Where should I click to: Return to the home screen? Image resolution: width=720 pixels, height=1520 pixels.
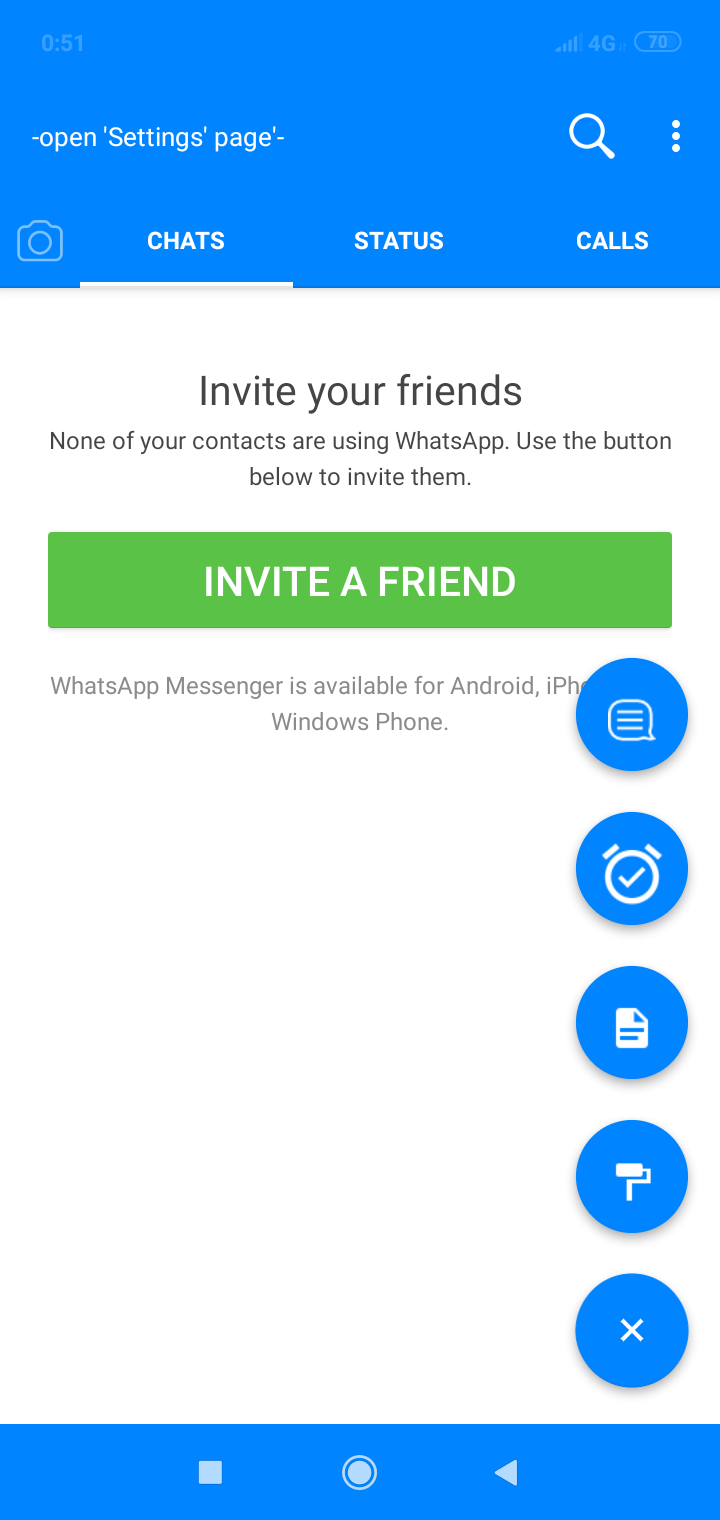tap(359, 1472)
